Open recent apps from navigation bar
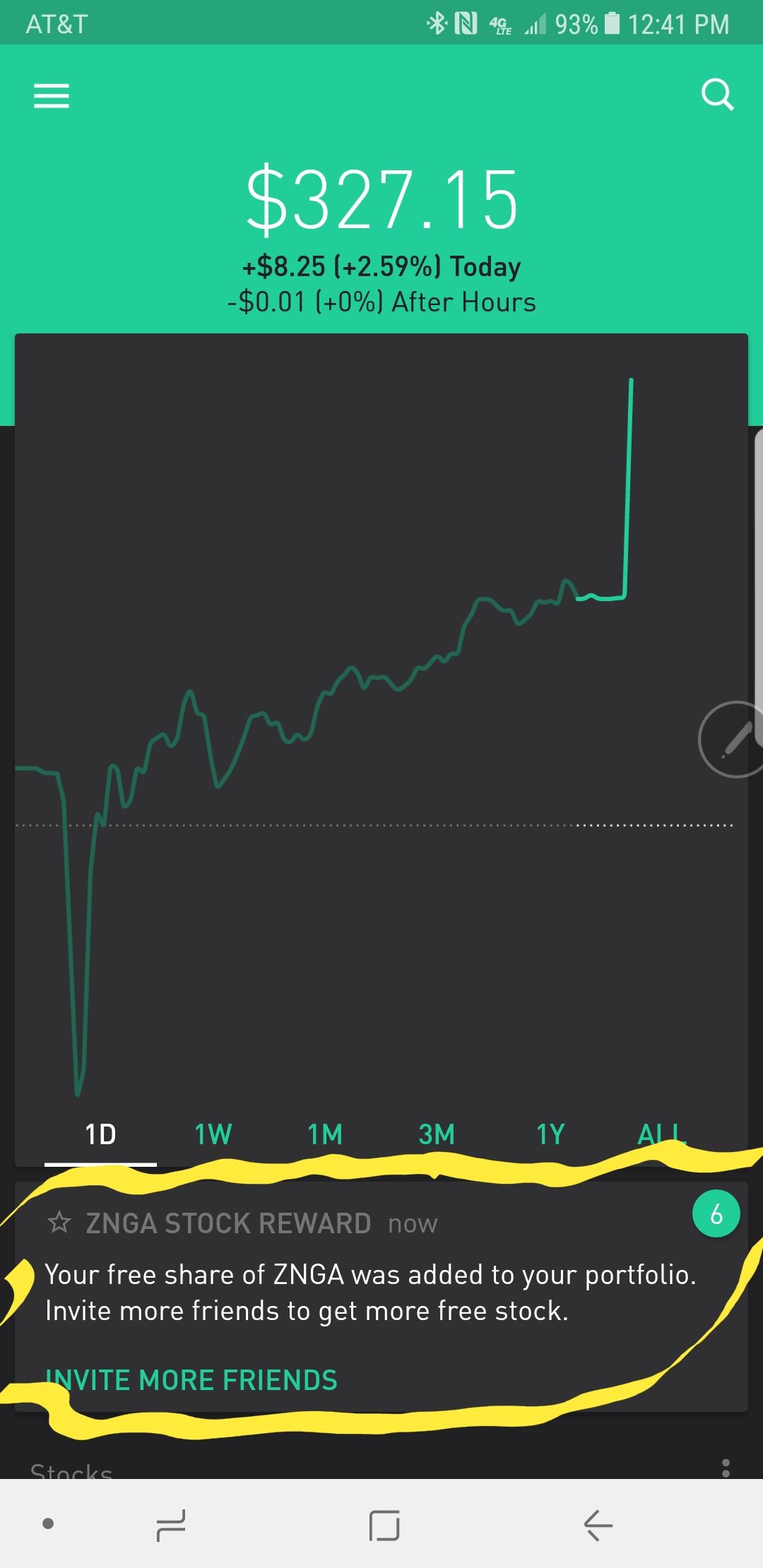Viewport: 763px width, 1568px height. click(x=171, y=1525)
